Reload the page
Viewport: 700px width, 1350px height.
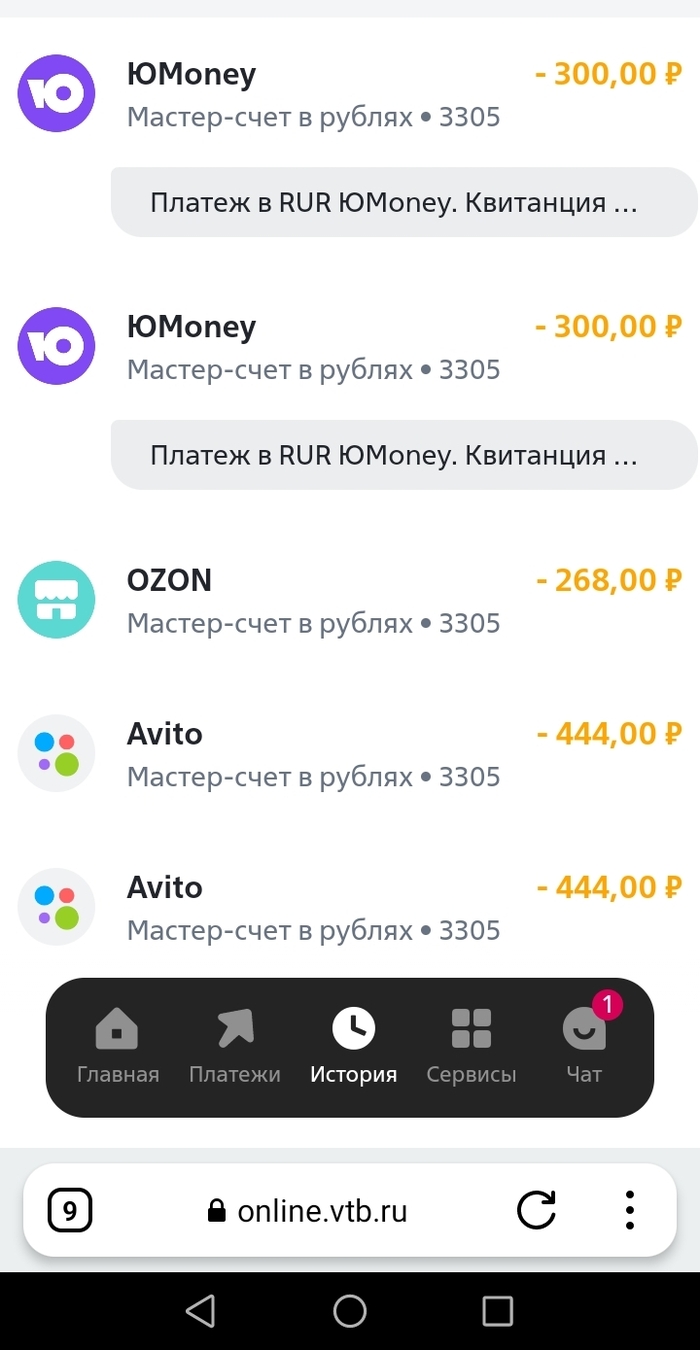pyautogui.click(x=536, y=1211)
